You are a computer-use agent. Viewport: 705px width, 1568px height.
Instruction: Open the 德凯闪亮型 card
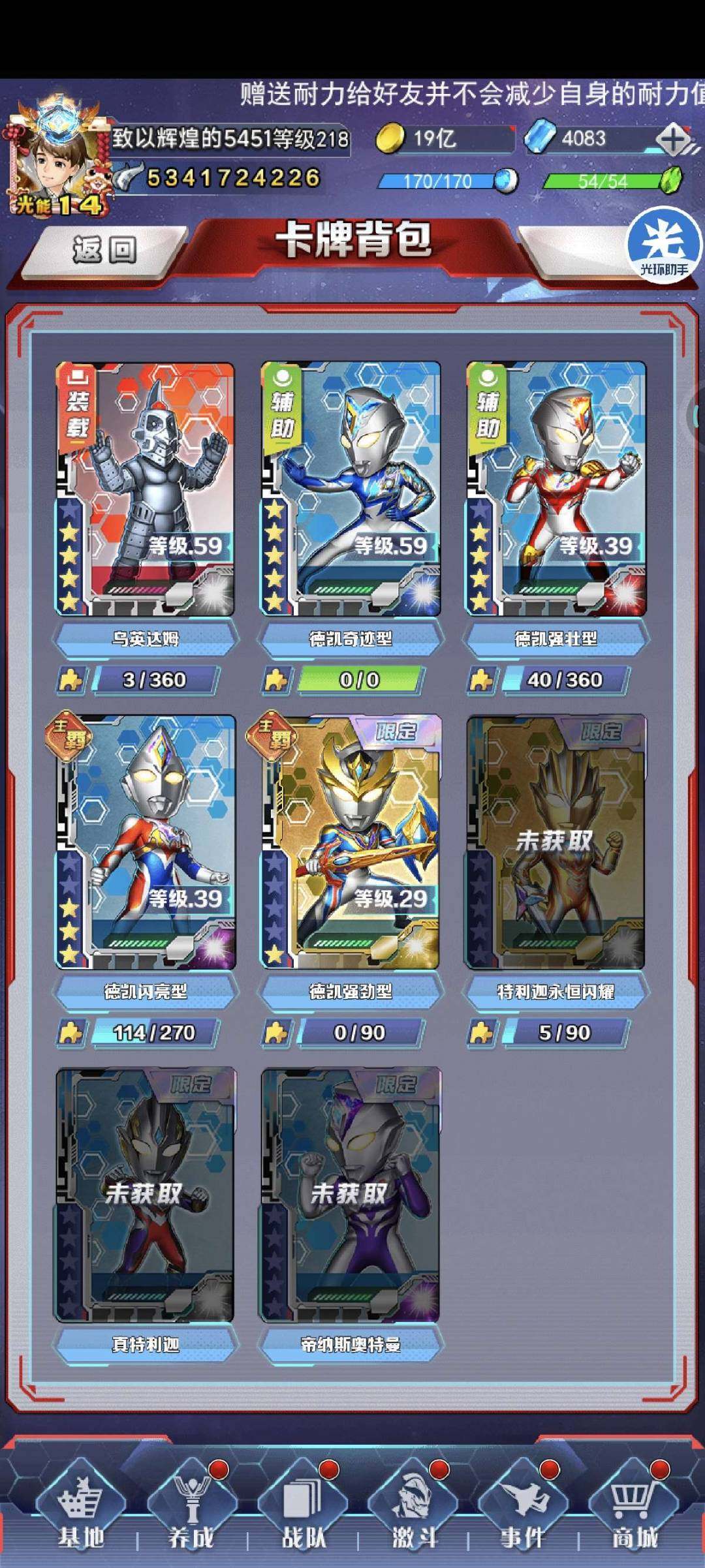tap(145, 842)
